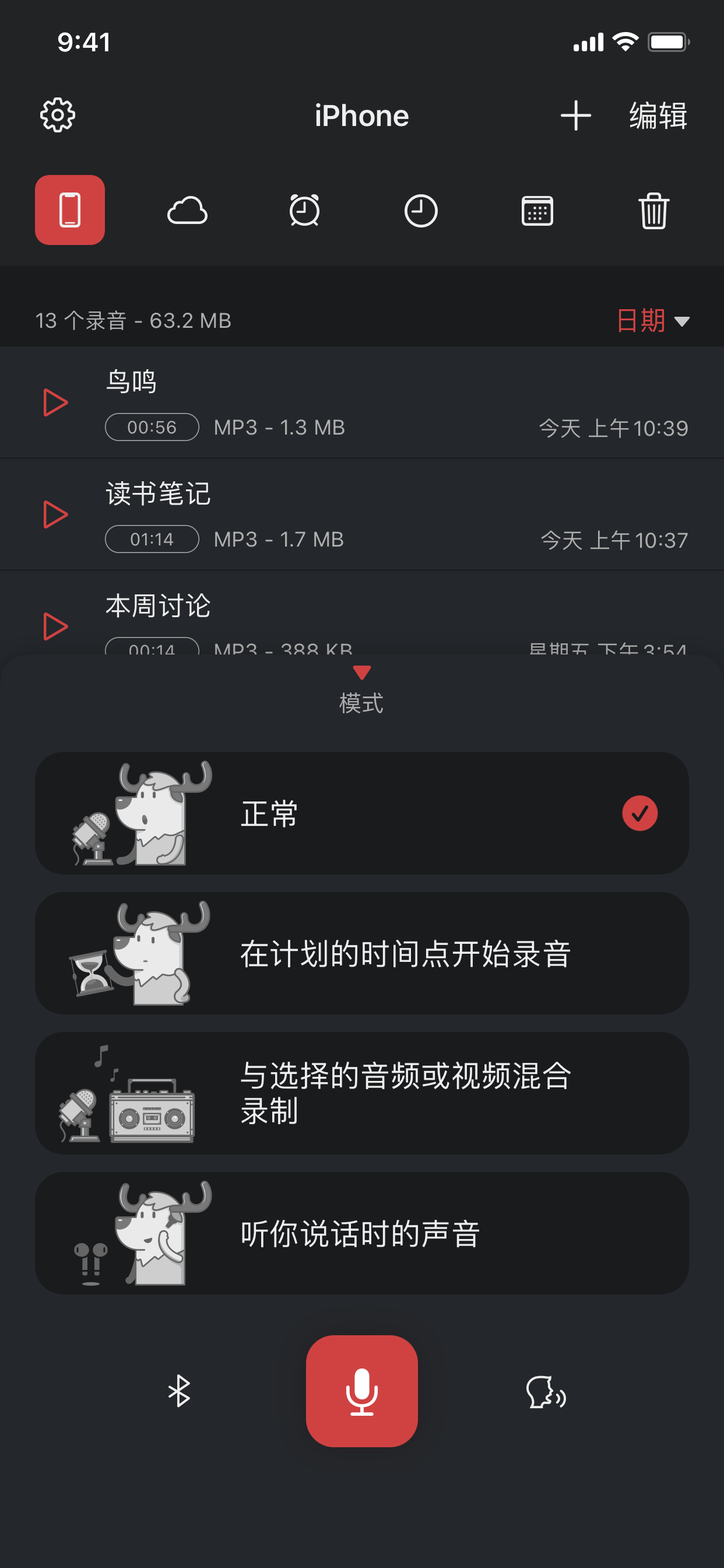Open the settings gear
The width and height of the screenshot is (724, 1568).
pyautogui.click(x=58, y=115)
